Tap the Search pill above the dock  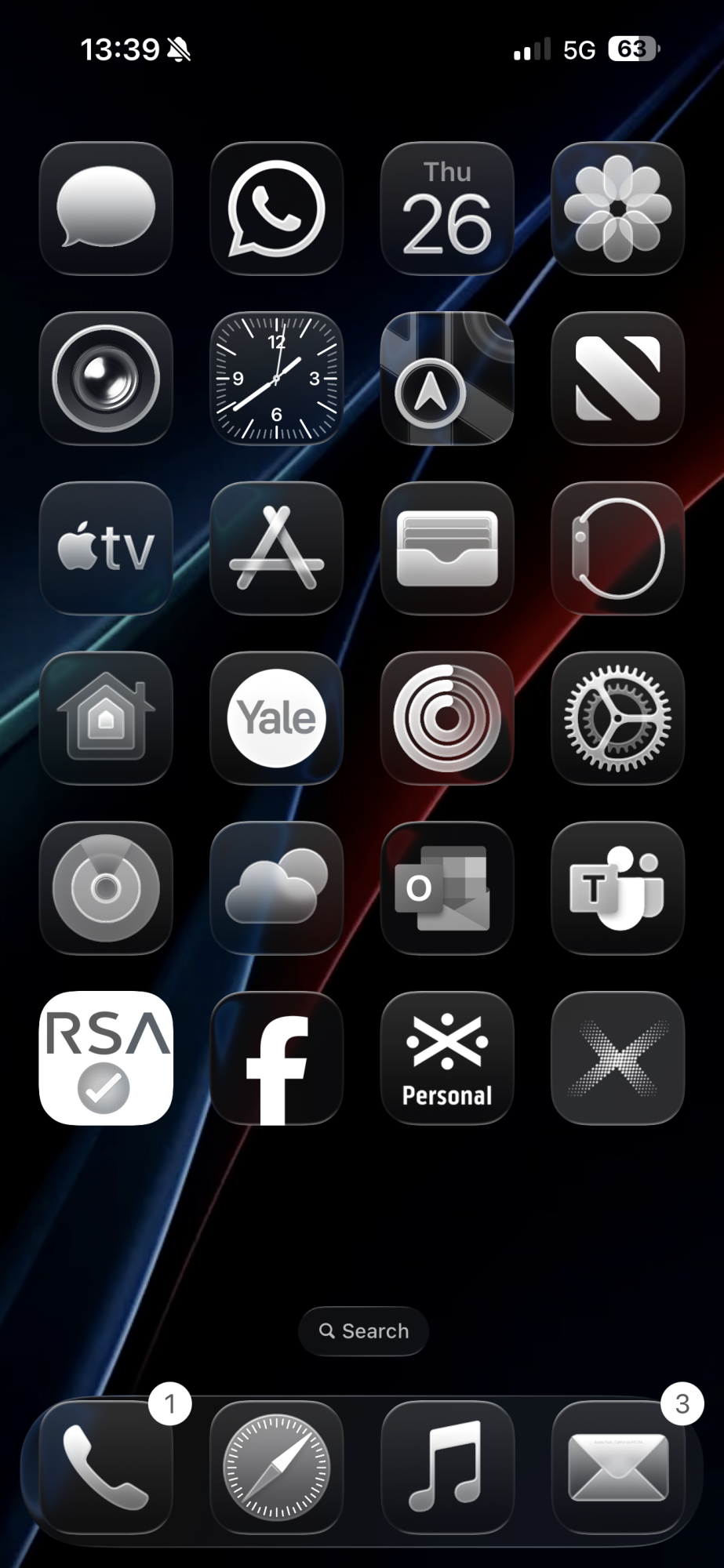pos(363,1331)
